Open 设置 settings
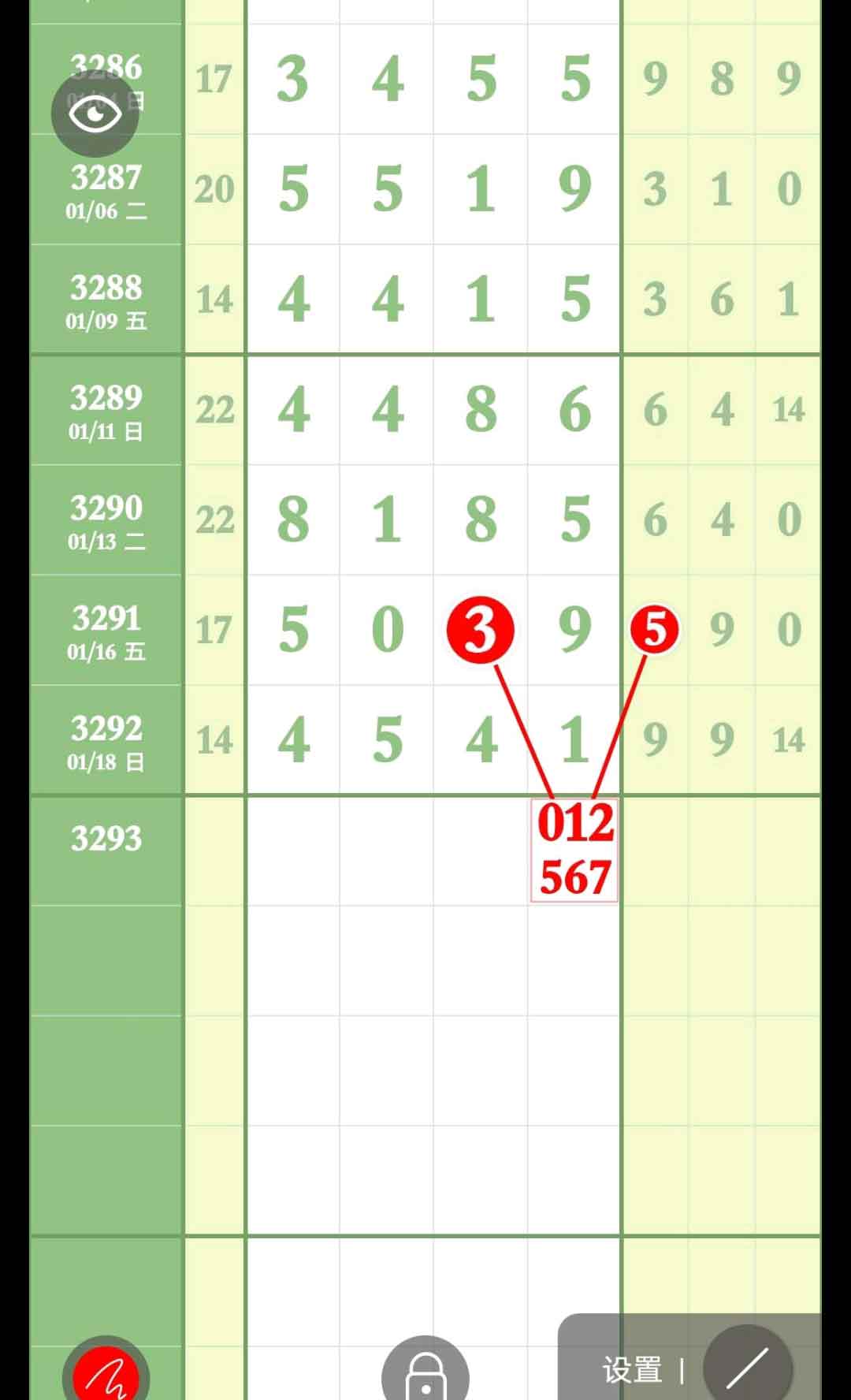 [632, 1370]
